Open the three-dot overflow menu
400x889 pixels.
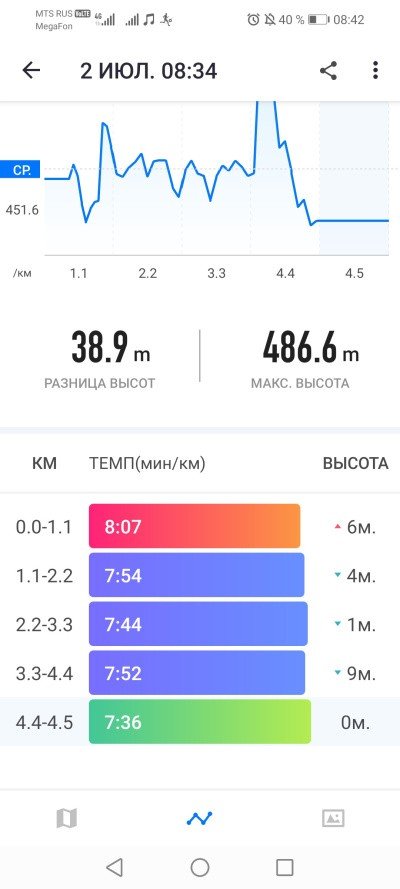point(375,70)
